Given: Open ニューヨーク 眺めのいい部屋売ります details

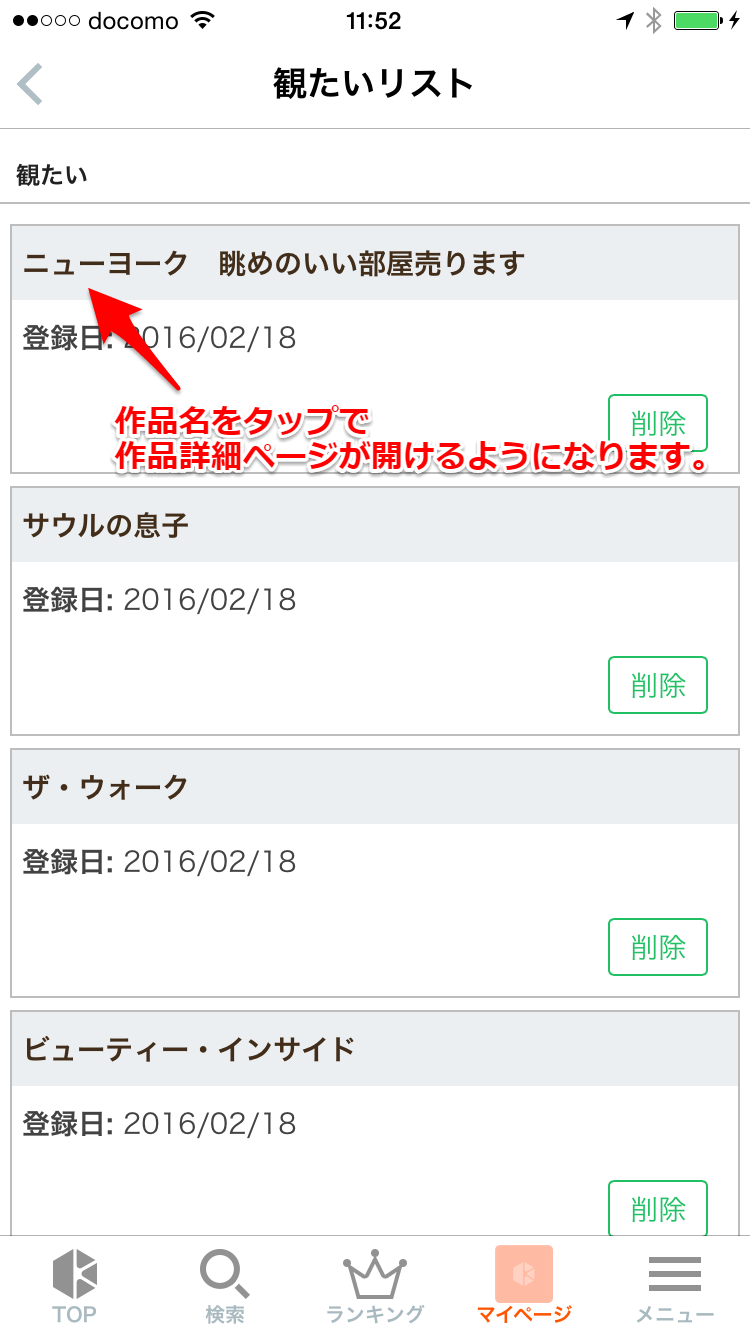Looking at the screenshot, I should tap(273, 264).
